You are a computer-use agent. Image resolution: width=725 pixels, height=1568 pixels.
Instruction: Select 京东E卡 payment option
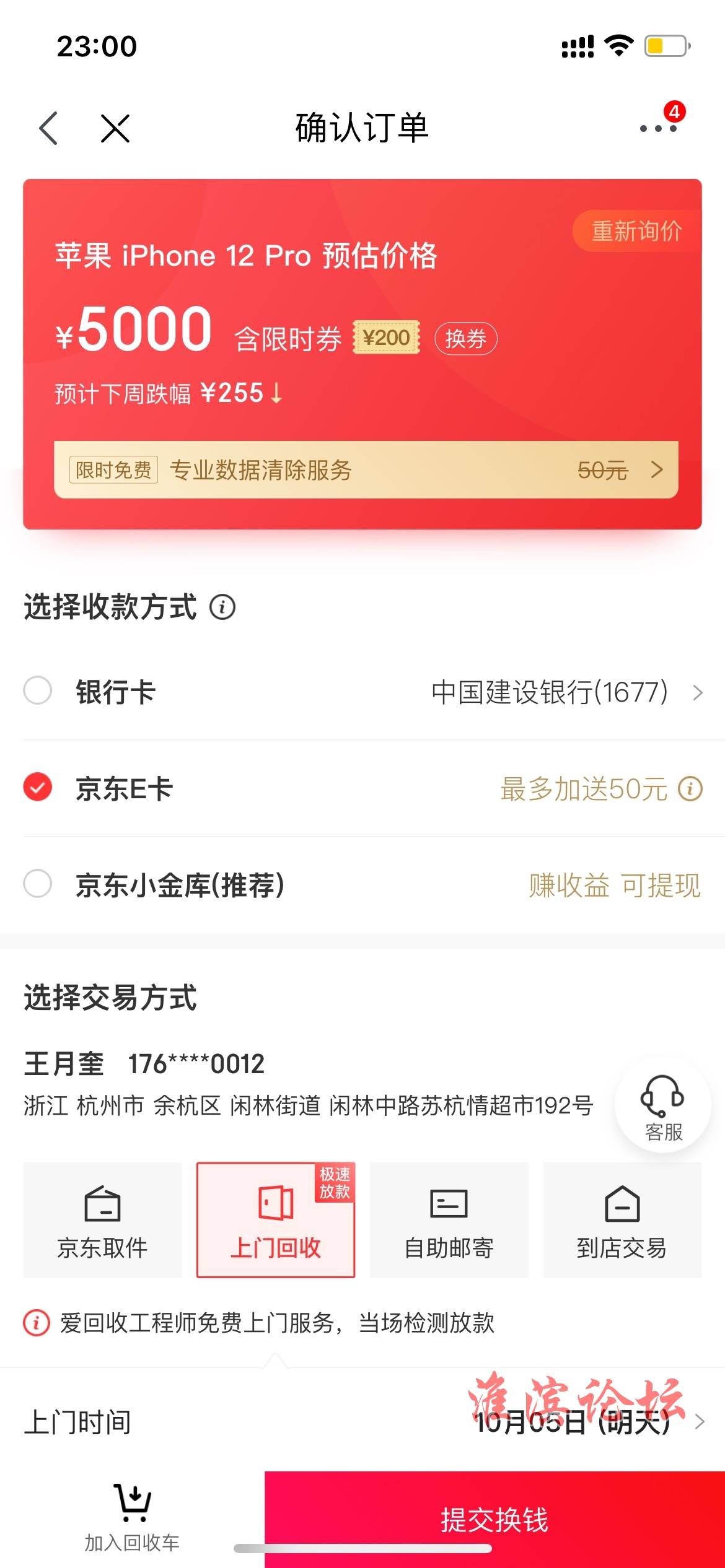tap(38, 787)
